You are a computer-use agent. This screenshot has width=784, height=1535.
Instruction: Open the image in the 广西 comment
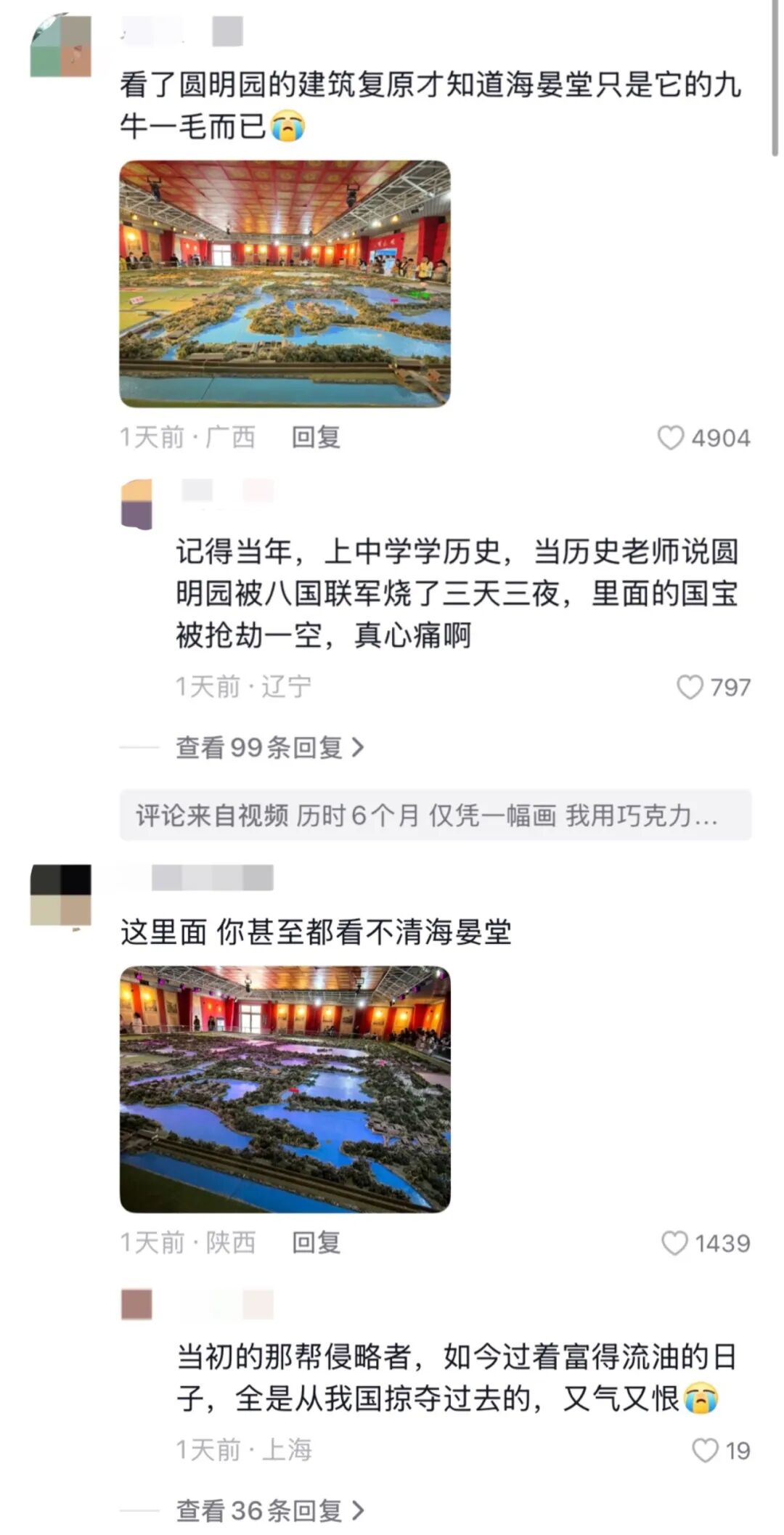pos(285,284)
